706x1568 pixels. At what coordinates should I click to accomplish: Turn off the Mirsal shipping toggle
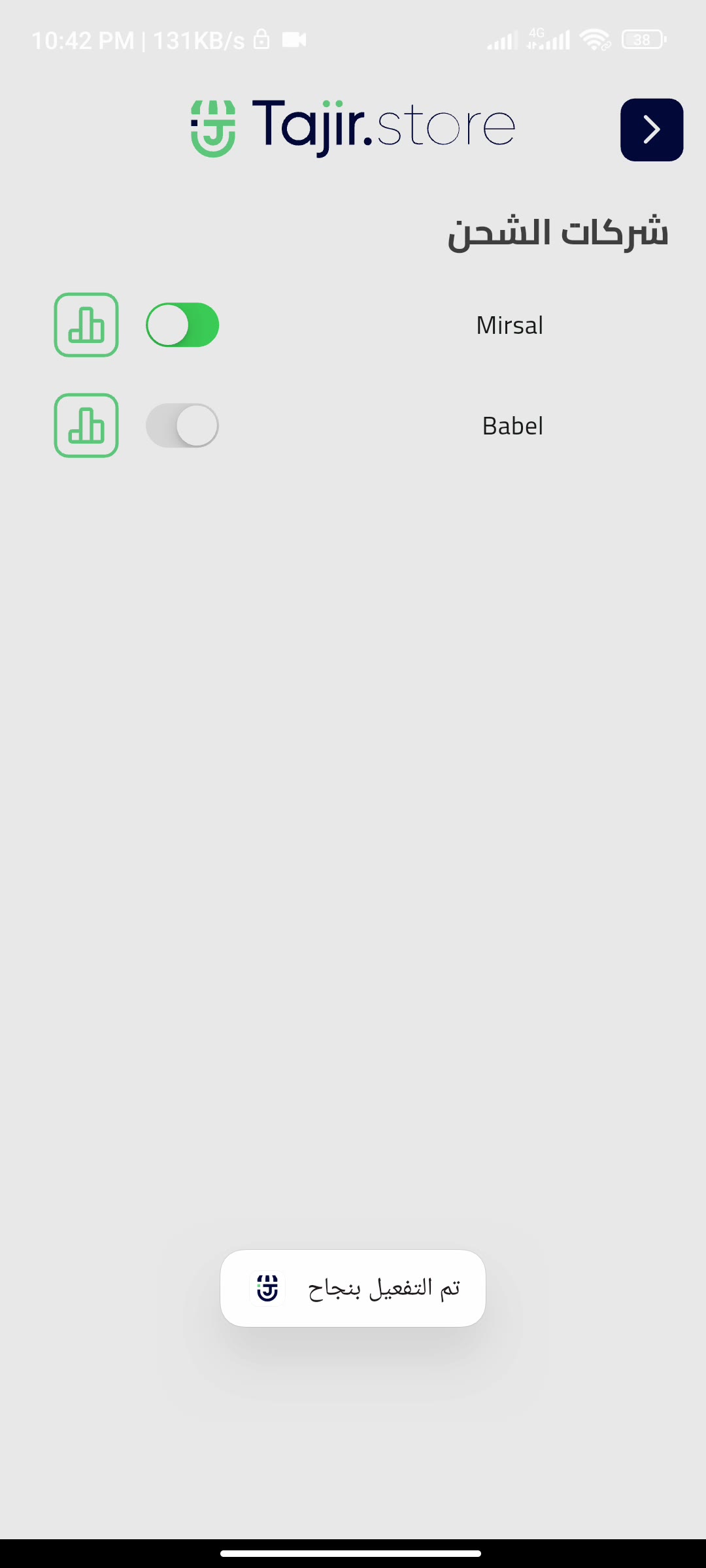pos(182,325)
